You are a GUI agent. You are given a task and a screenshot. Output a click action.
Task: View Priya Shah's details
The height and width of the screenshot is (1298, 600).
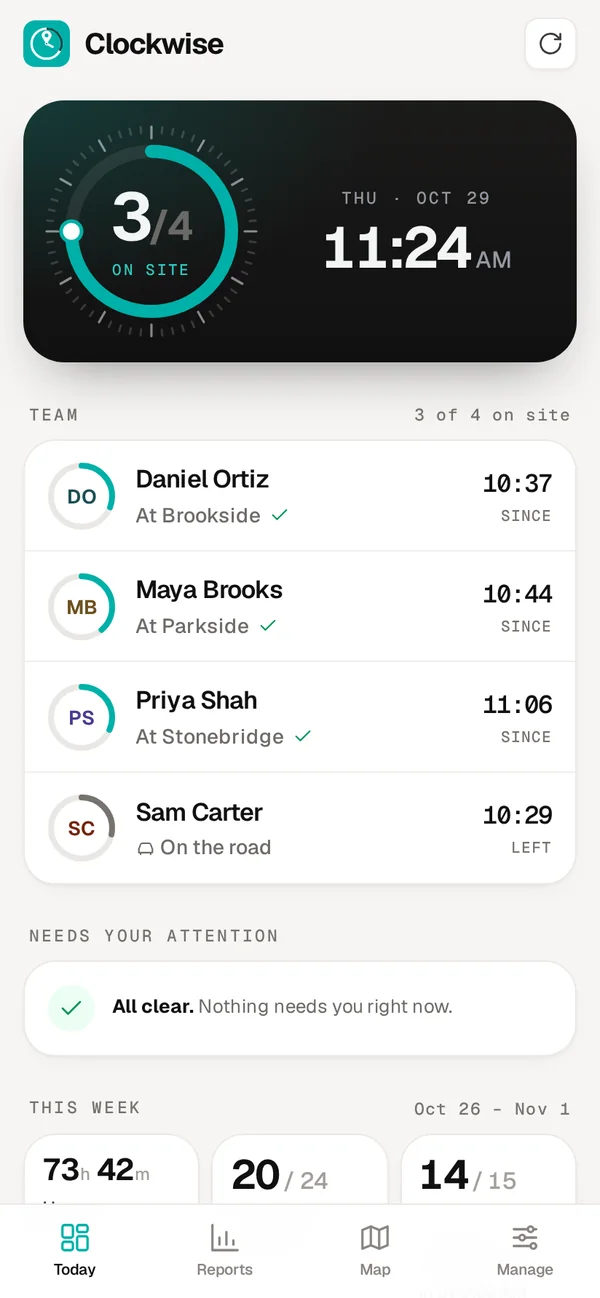(x=300, y=717)
